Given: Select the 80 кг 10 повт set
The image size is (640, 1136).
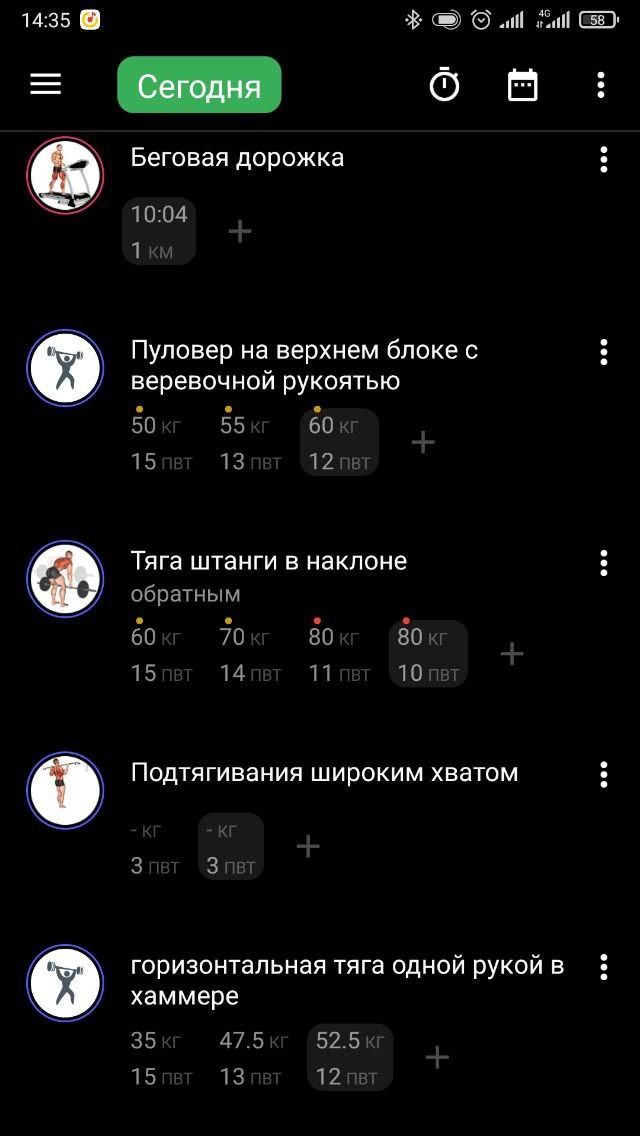Looking at the screenshot, I should [428, 654].
